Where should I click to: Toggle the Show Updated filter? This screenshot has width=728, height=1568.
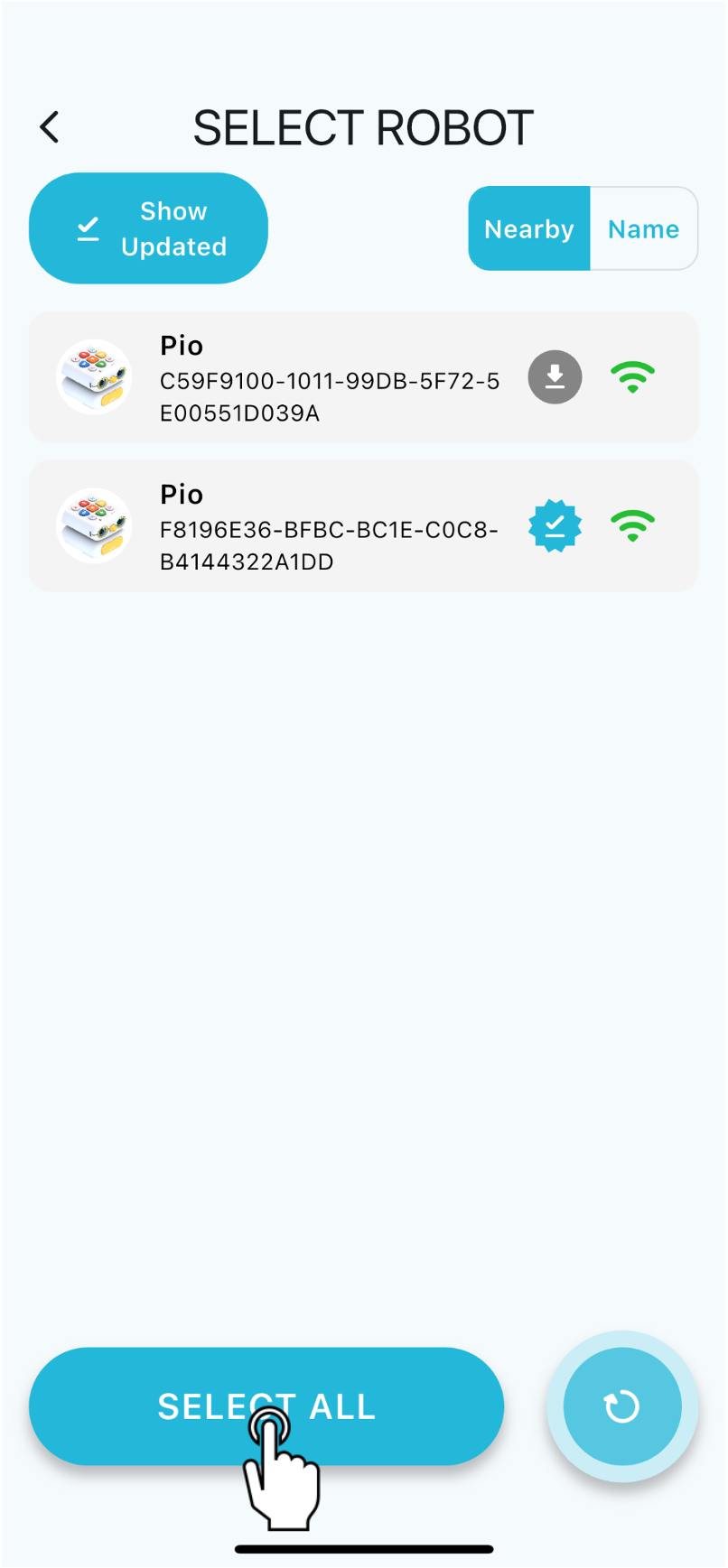[x=149, y=228]
